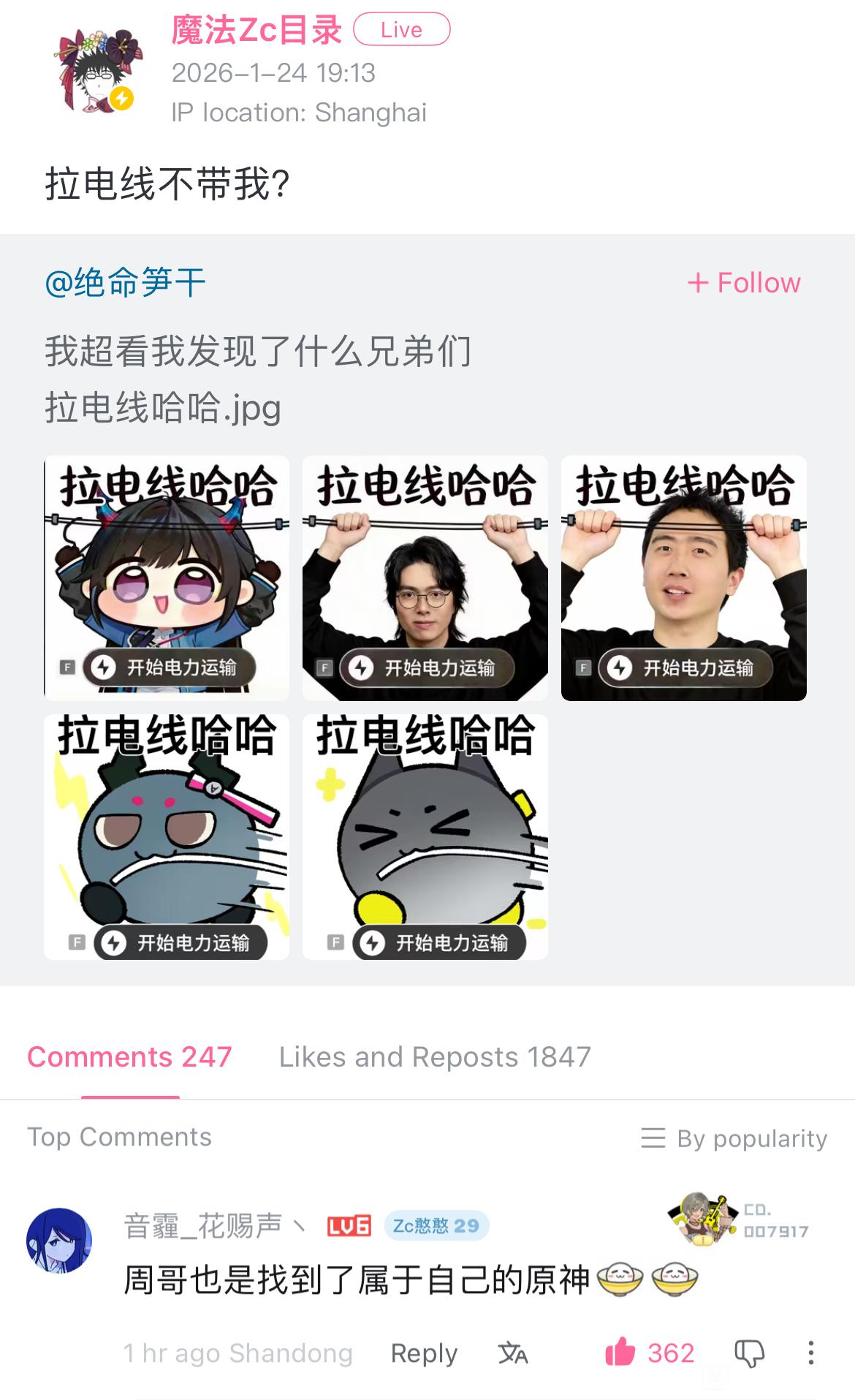Open the @绝命笋干 profile link
Viewport: 855px width, 1400px height.
pyautogui.click(x=125, y=283)
